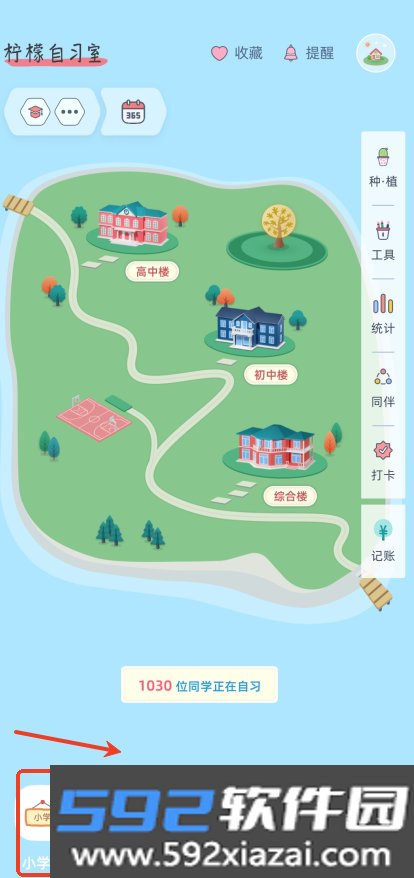414x878 pixels.
Task: Tap the 1030 位同学正在自习 banner
Action: click(199, 684)
